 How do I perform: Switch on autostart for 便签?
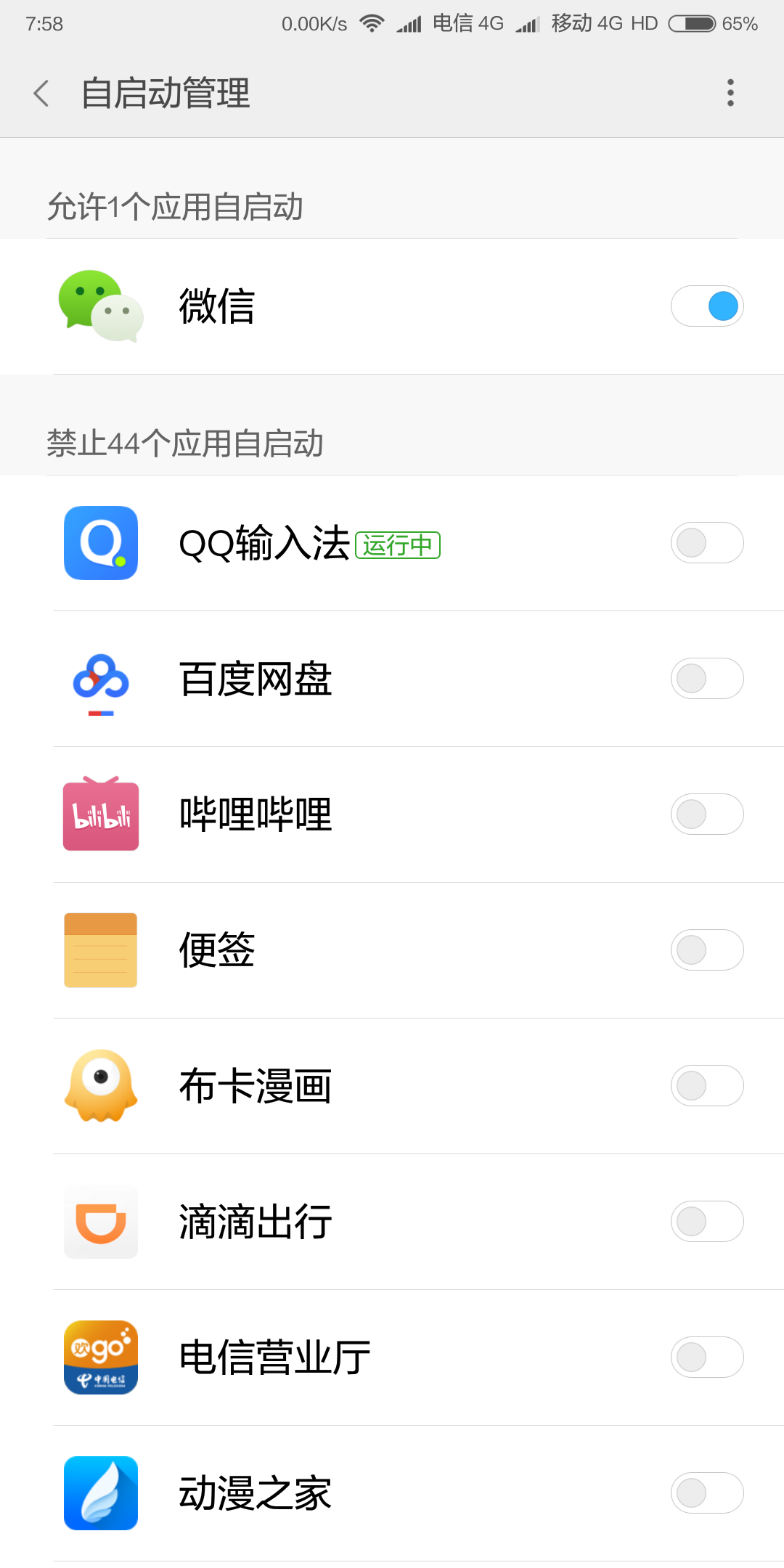[x=706, y=950]
